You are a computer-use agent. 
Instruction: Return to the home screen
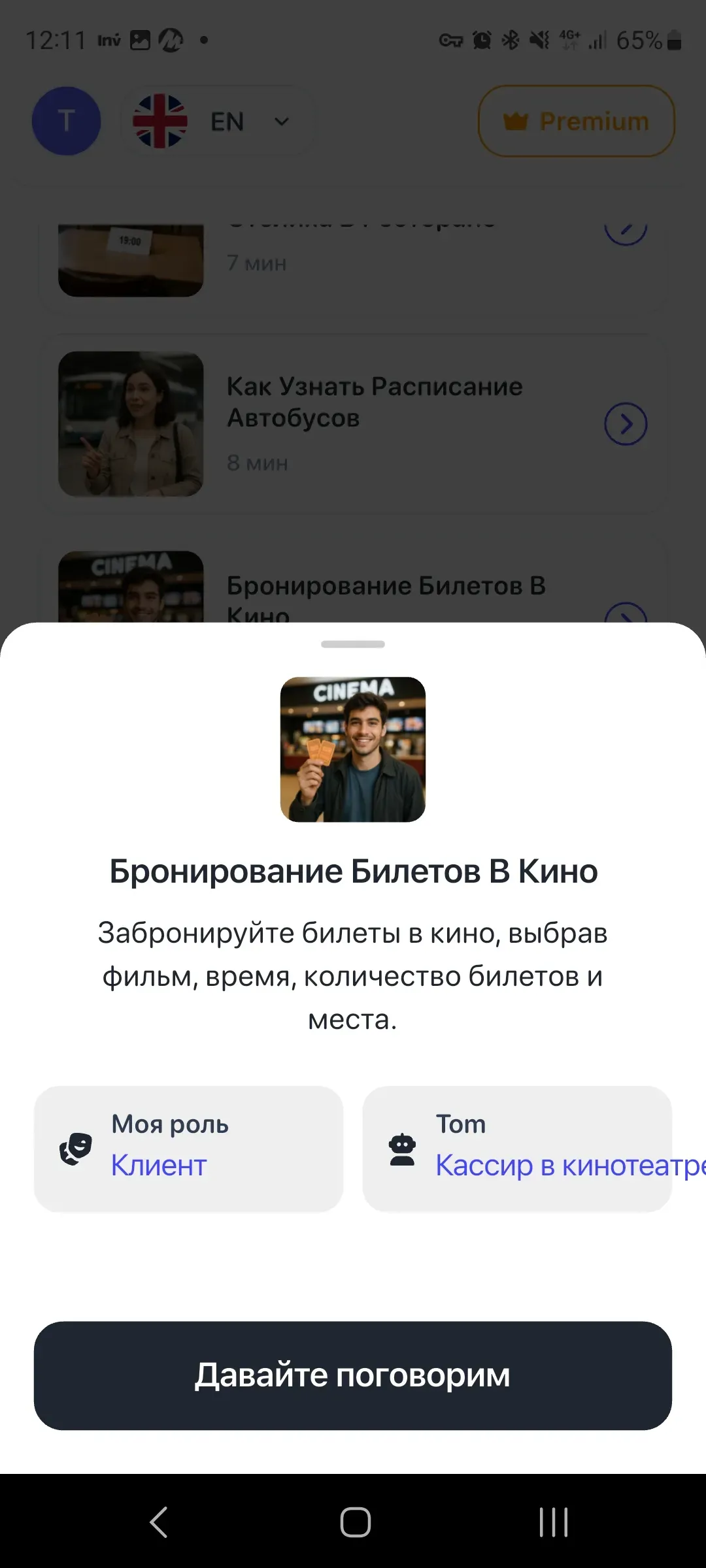click(x=355, y=1522)
